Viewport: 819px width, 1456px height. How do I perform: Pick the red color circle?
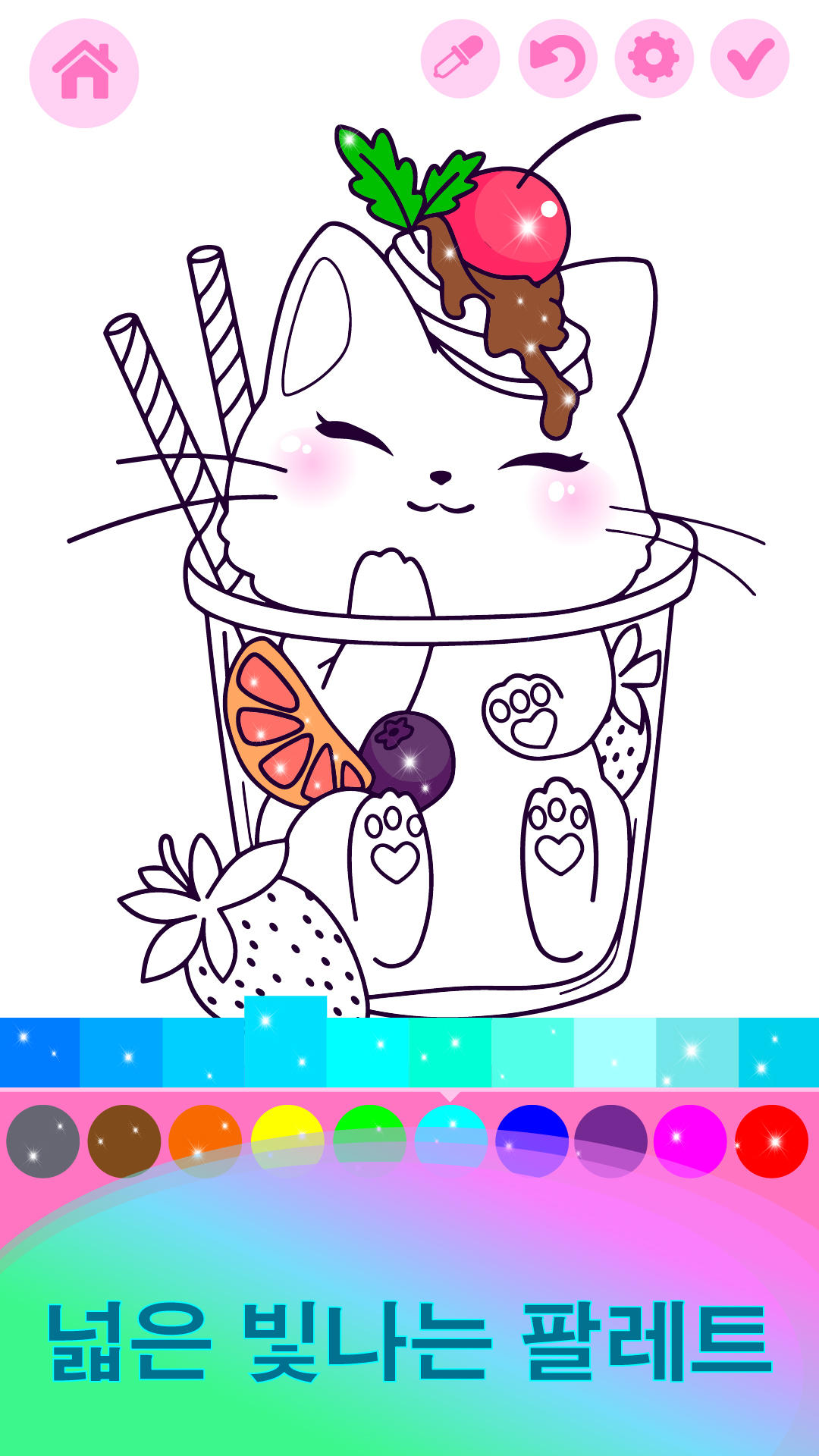pos(771,1141)
